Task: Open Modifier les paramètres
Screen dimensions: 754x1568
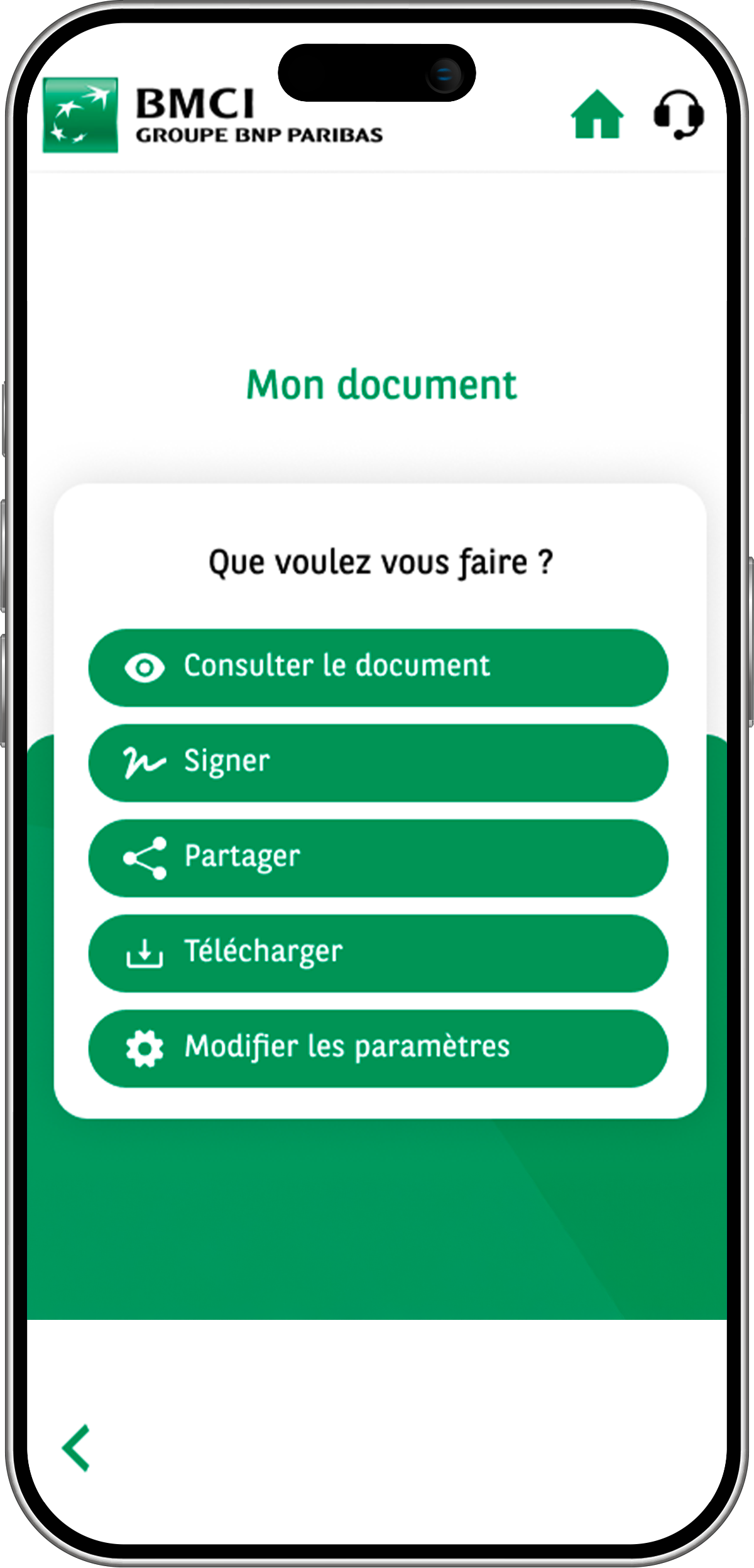Action: click(378, 1048)
